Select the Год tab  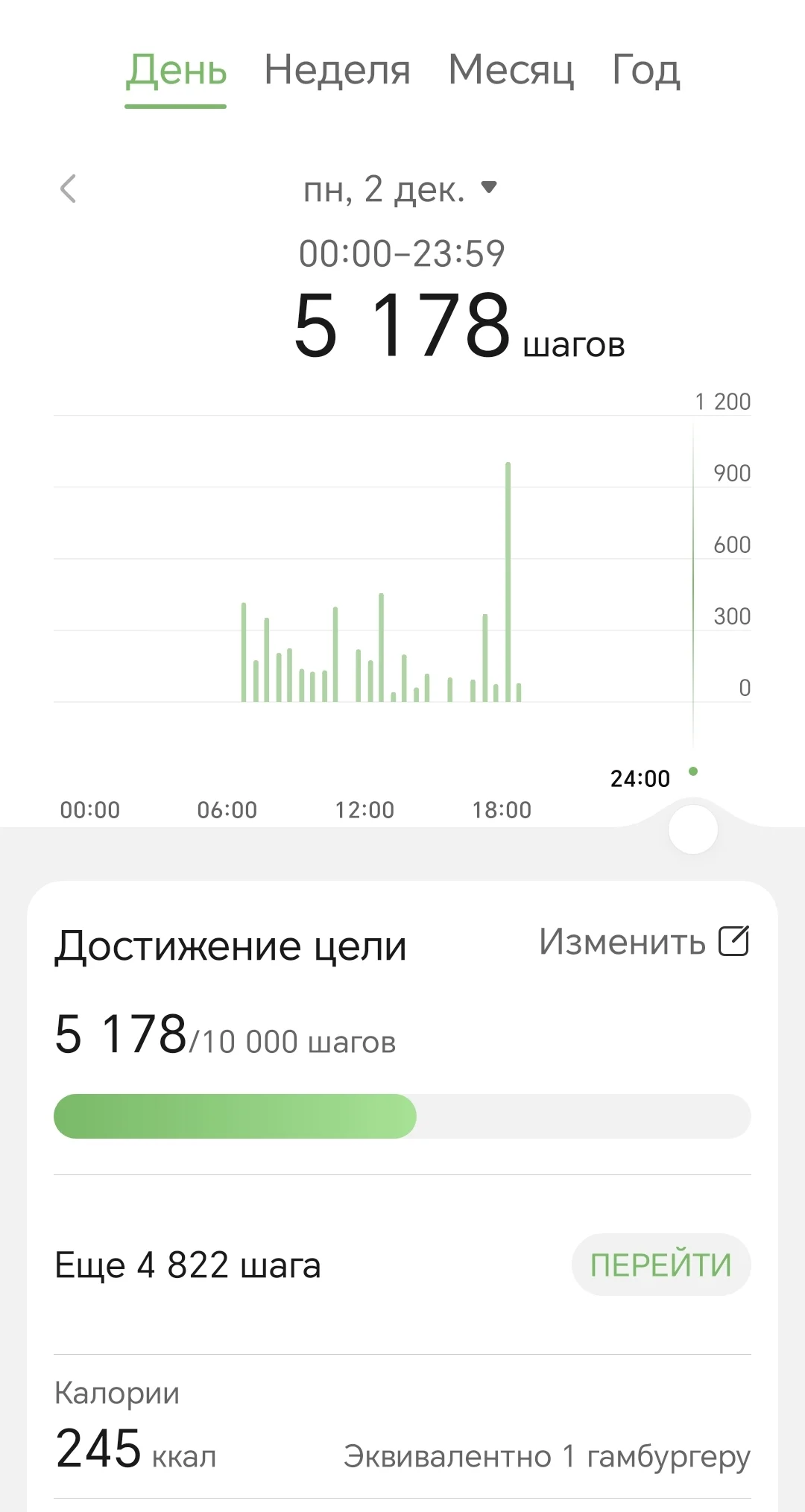pyautogui.click(x=645, y=71)
